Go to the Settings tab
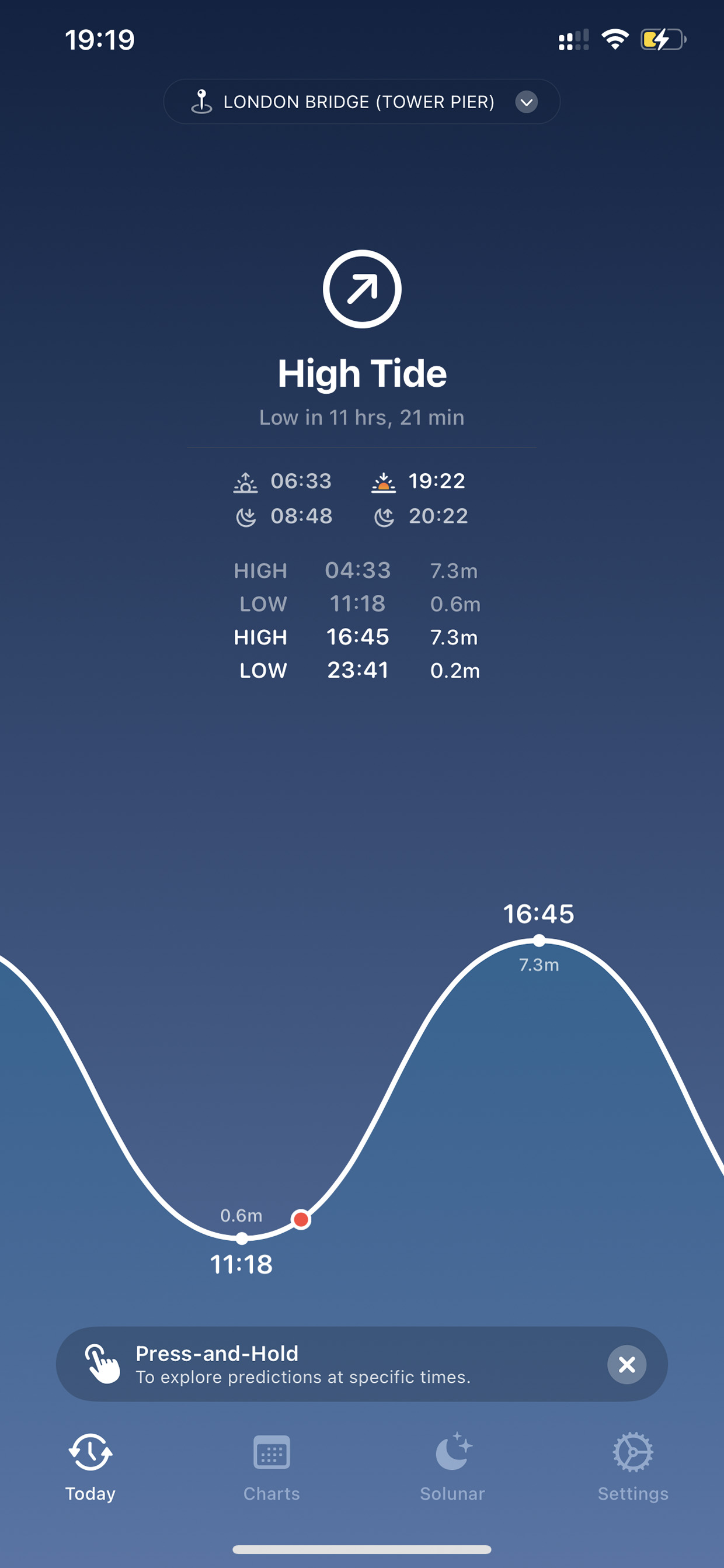This screenshot has height=1568, width=724. [633, 1468]
